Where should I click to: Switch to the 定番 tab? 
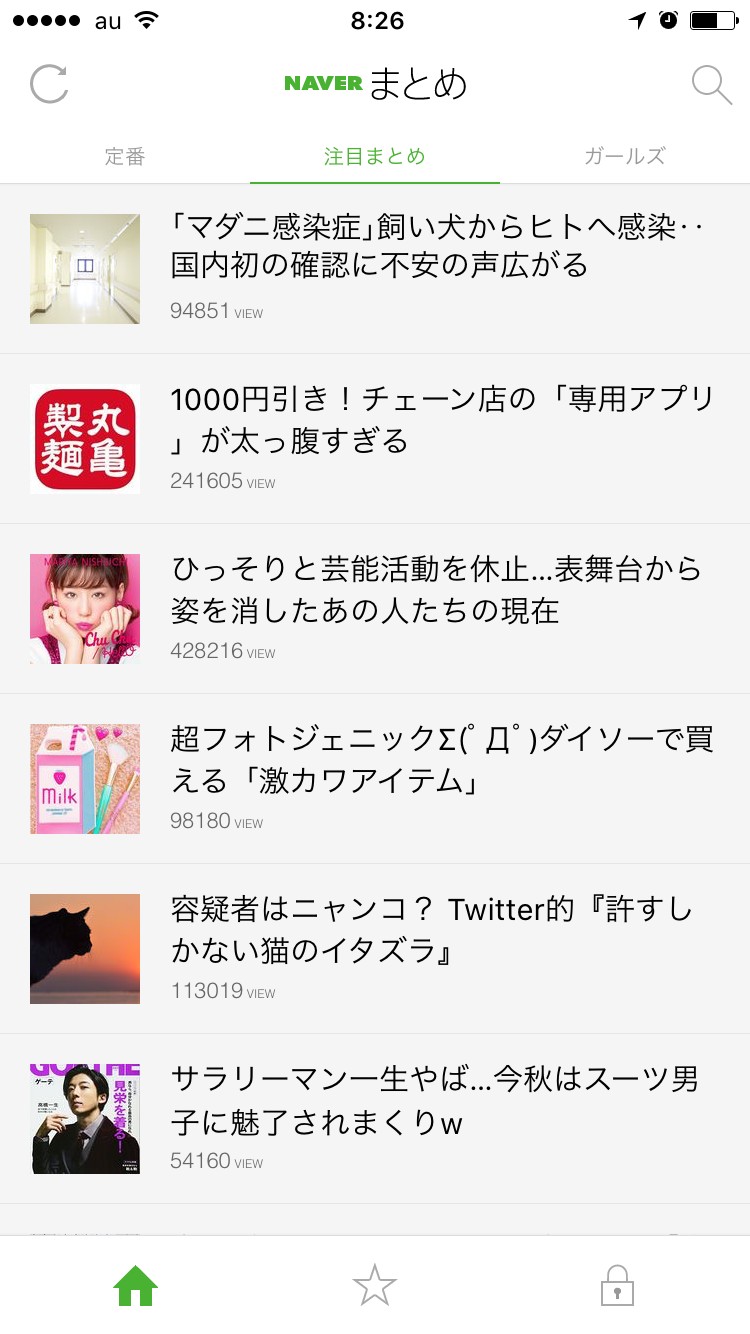point(125,156)
